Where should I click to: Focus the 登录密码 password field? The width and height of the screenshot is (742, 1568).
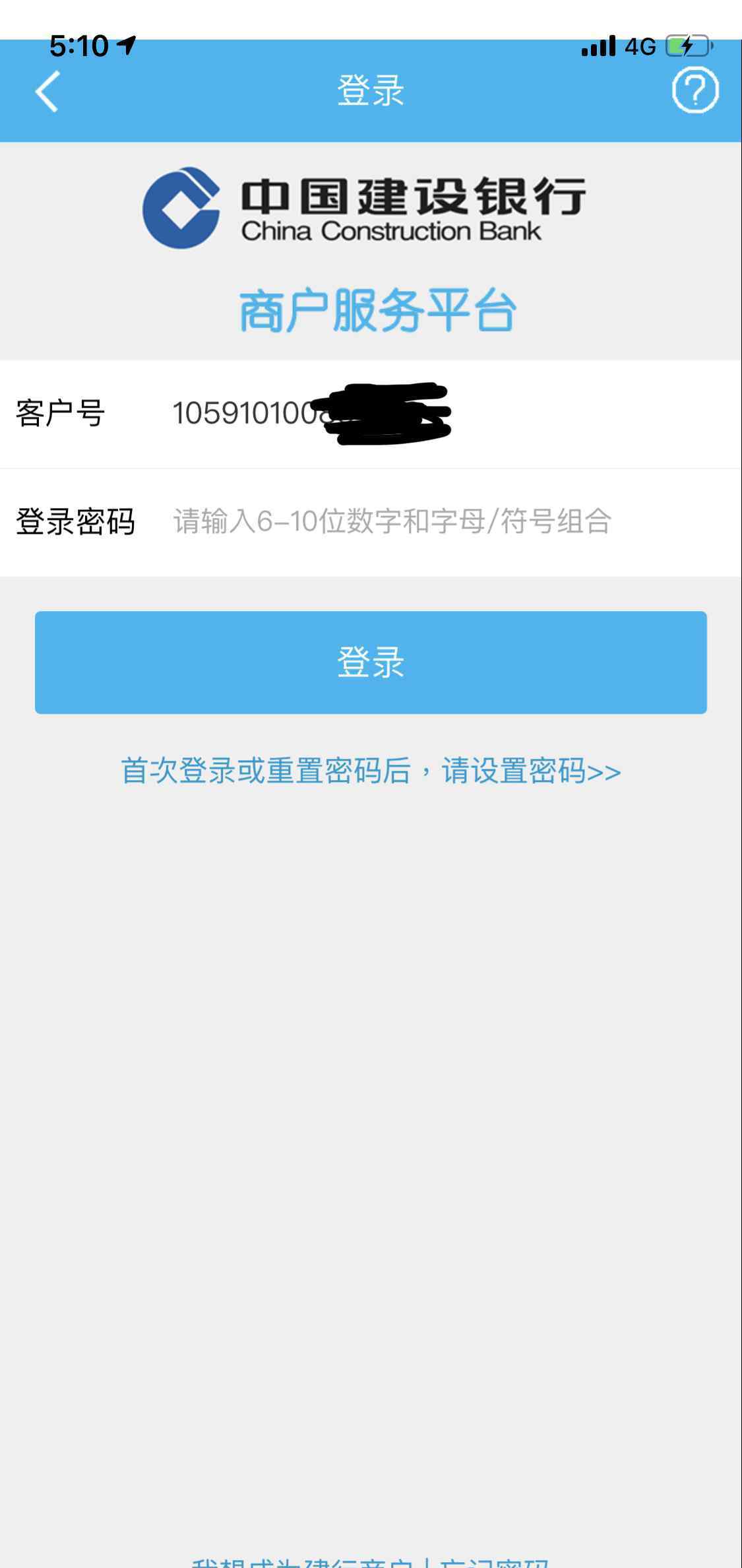371,522
